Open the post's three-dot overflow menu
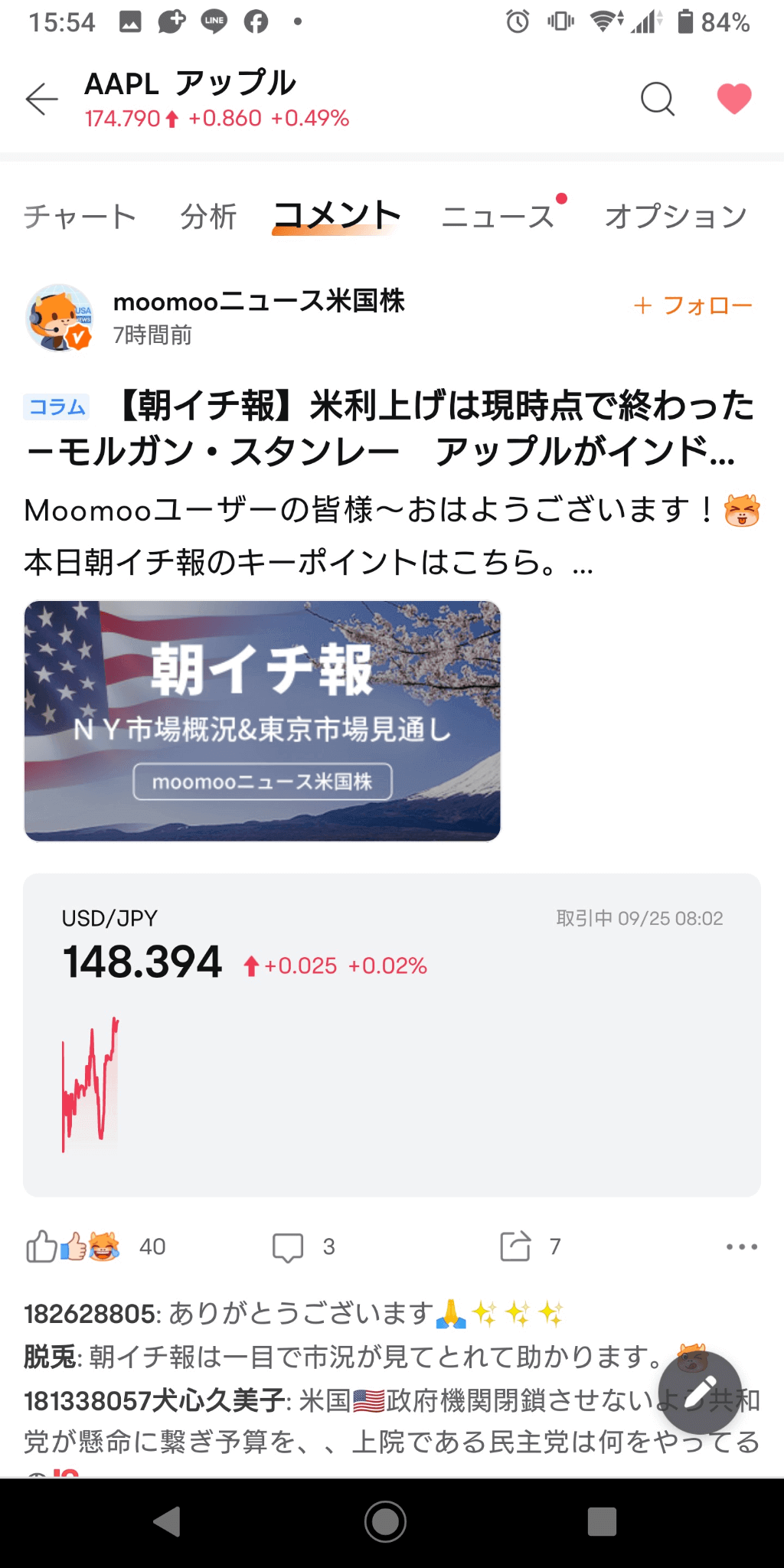784x1568 pixels. 741,1246
